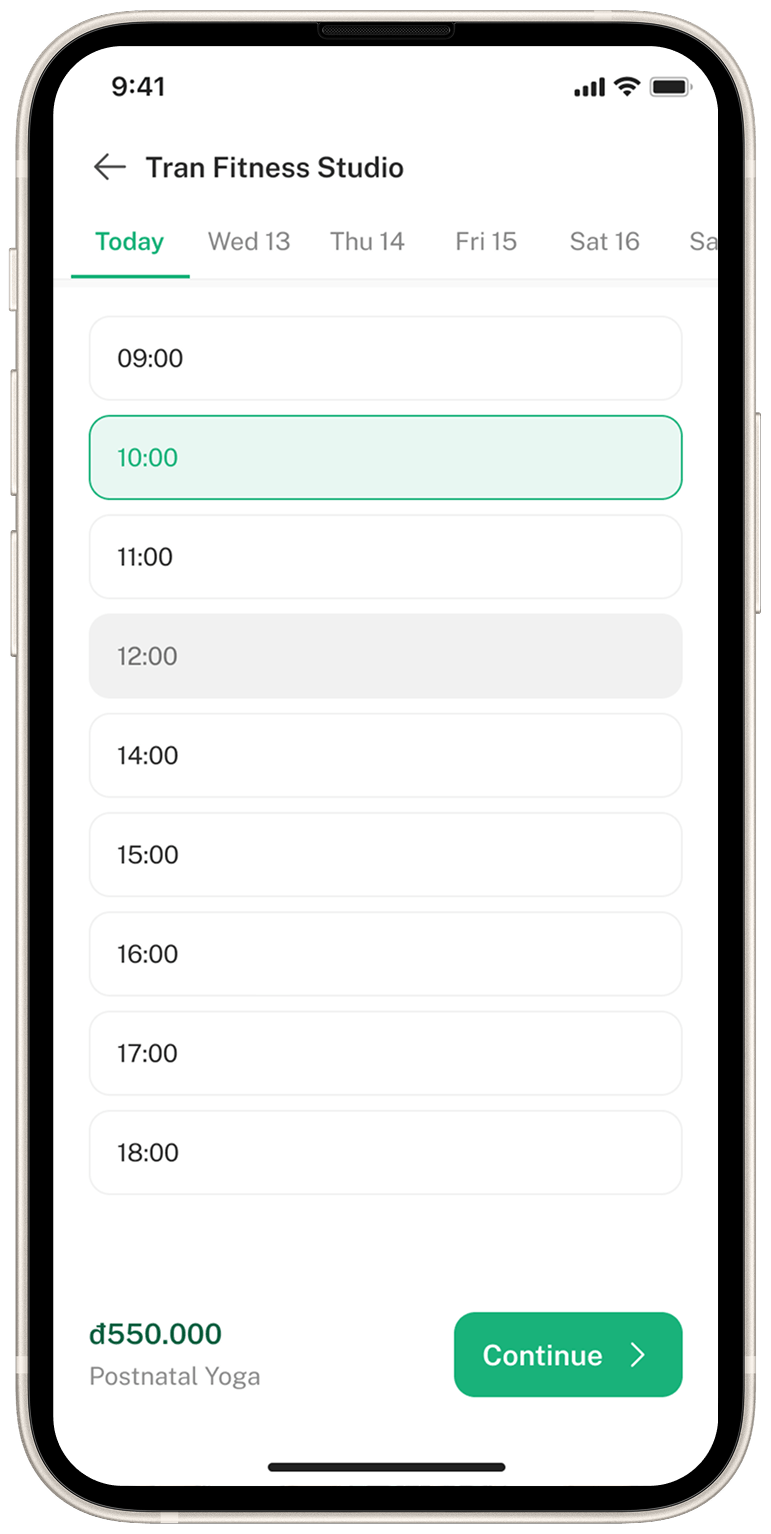Open the Fri 15 date tab
Image resolution: width=771 pixels, height=1534 pixels.
tap(486, 242)
